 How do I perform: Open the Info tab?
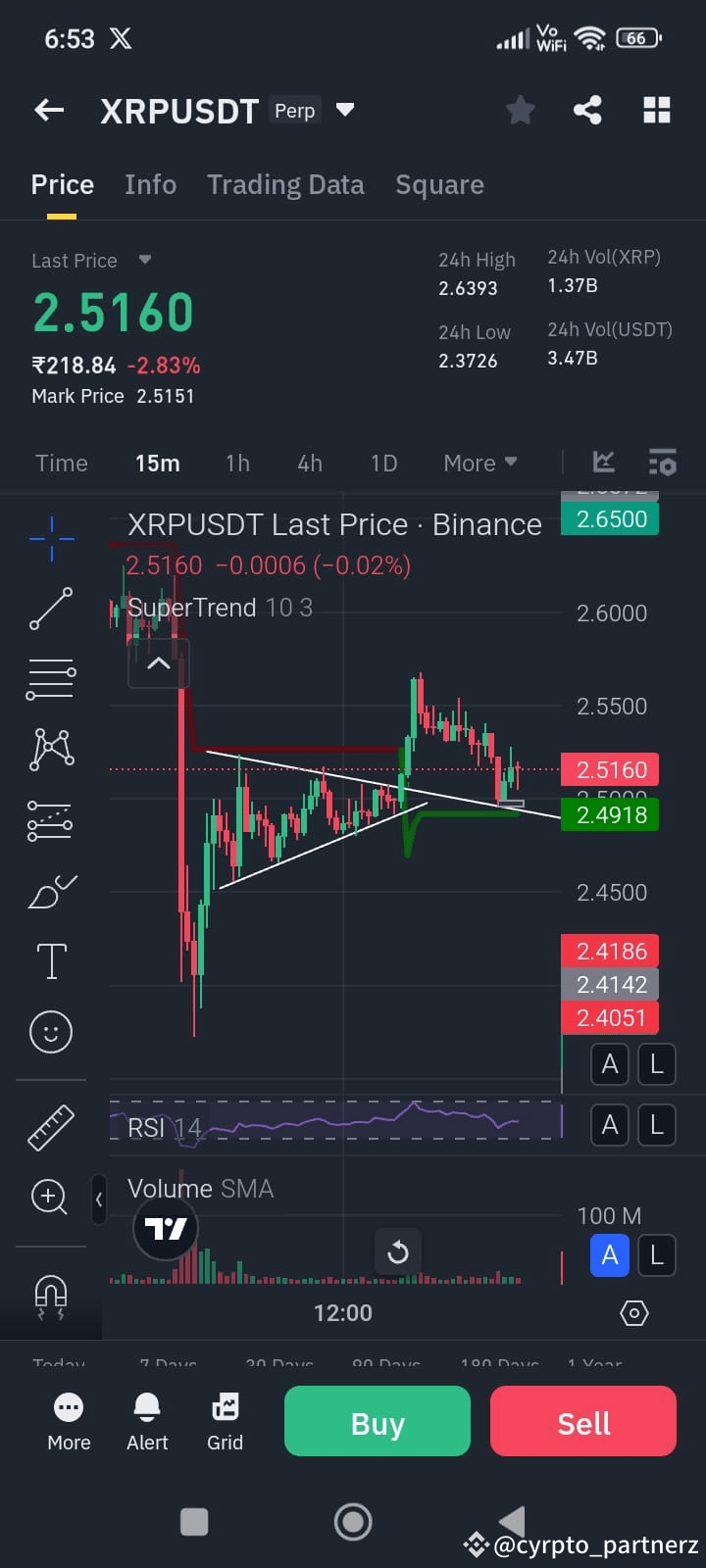tap(150, 184)
